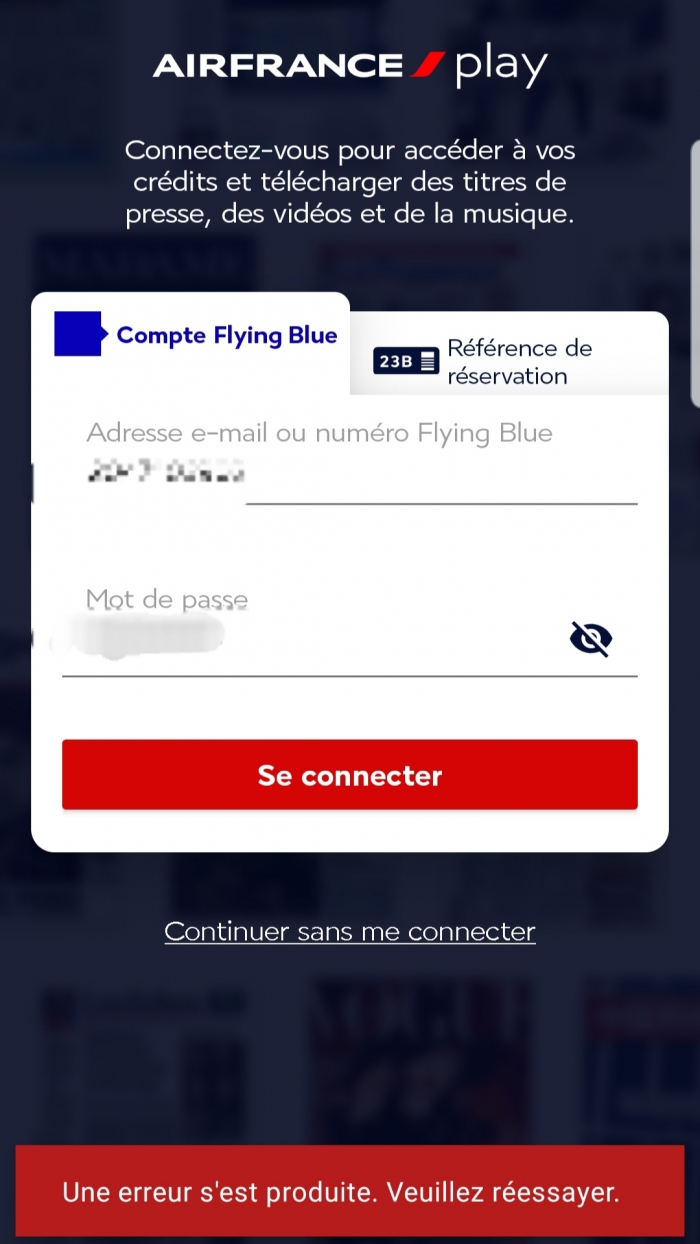Tap the red Se connecter button
700x1244 pixels.
pos(350,775)
